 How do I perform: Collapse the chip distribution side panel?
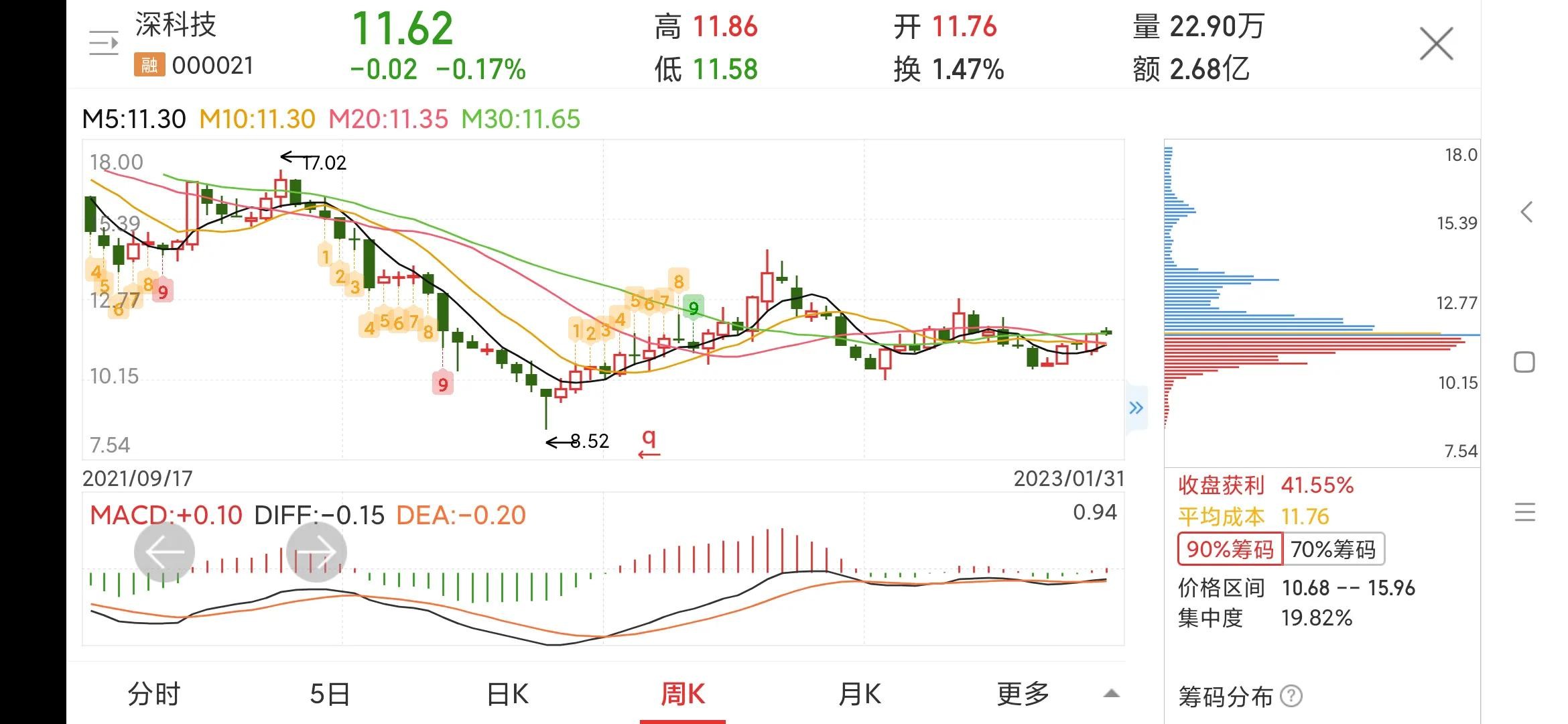(1136, 408)
